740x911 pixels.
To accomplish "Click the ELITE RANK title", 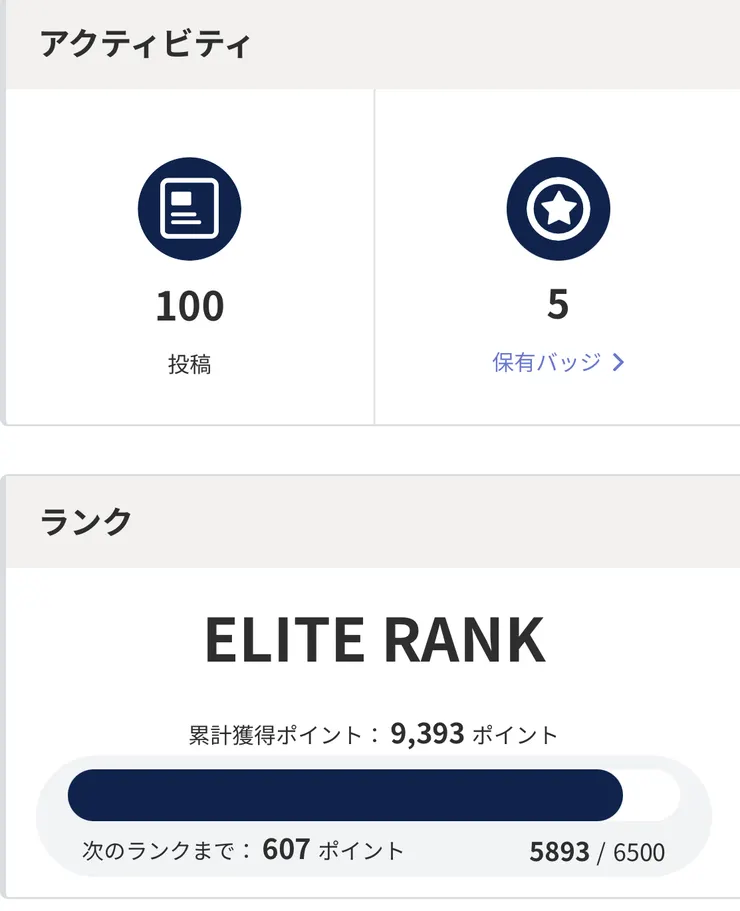I will (x=375, y=640).
